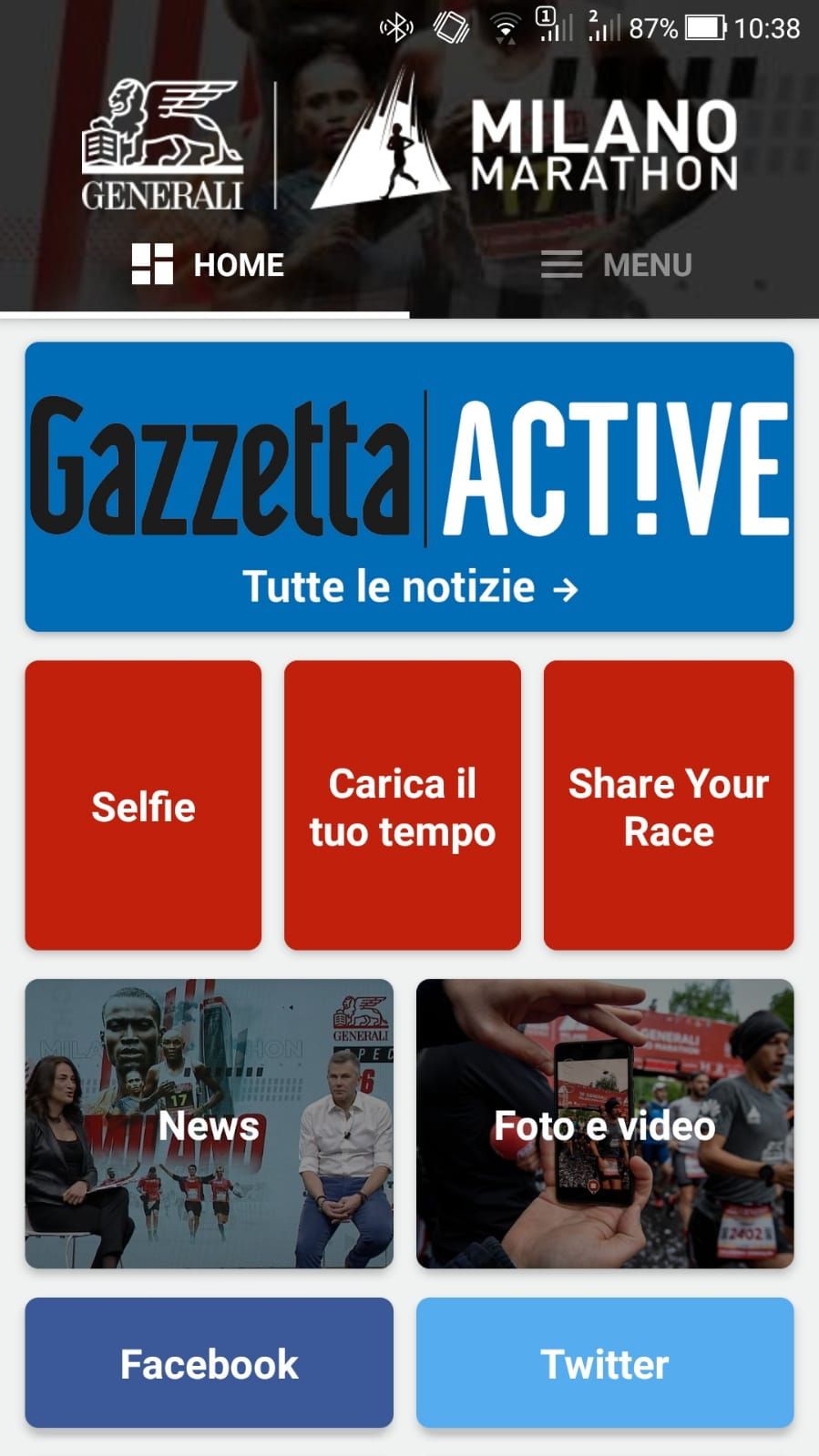Open Gazzetta Active news banner
This screenshot has width=819, height=1456.
[x=409, y=486]
